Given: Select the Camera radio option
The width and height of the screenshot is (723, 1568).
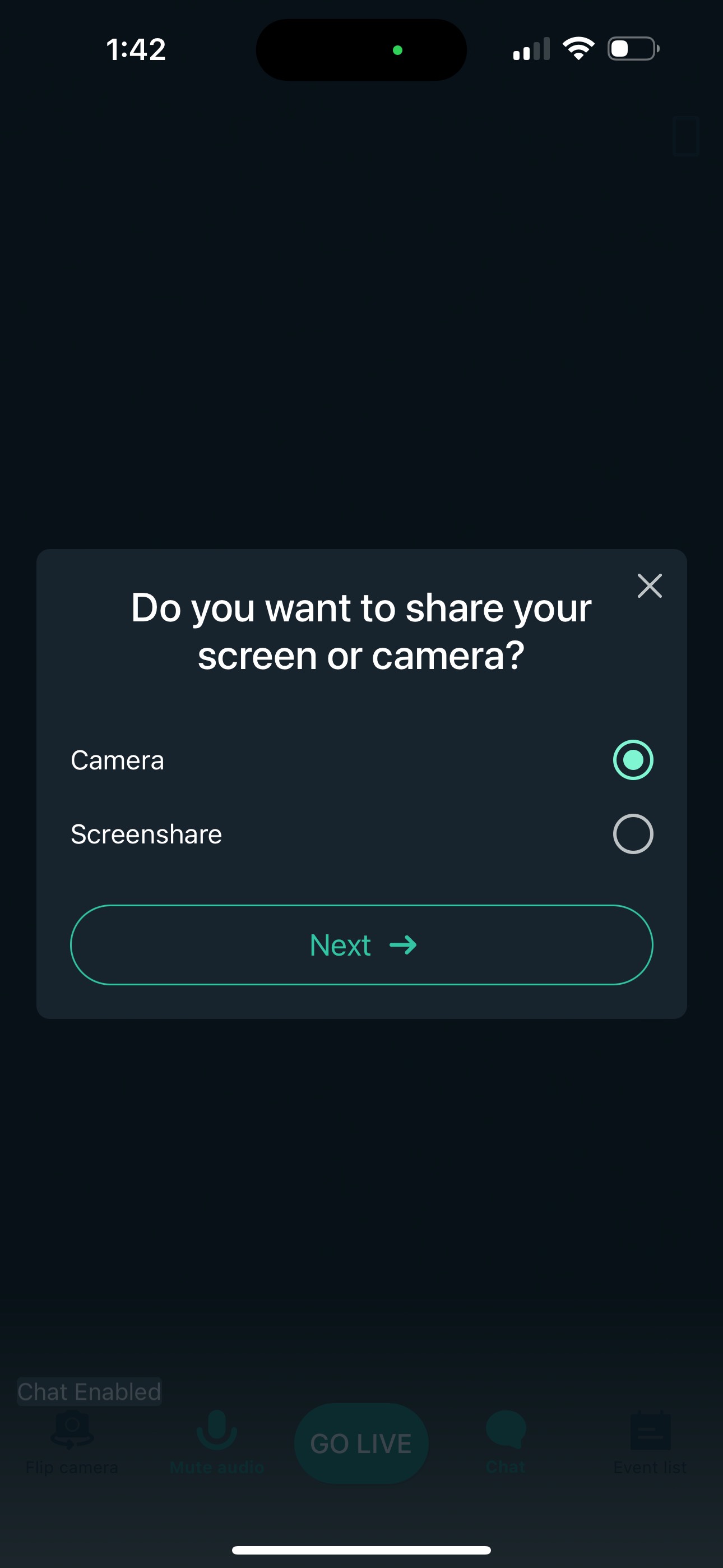Looking at the screenshot, I should coord(633,760).
